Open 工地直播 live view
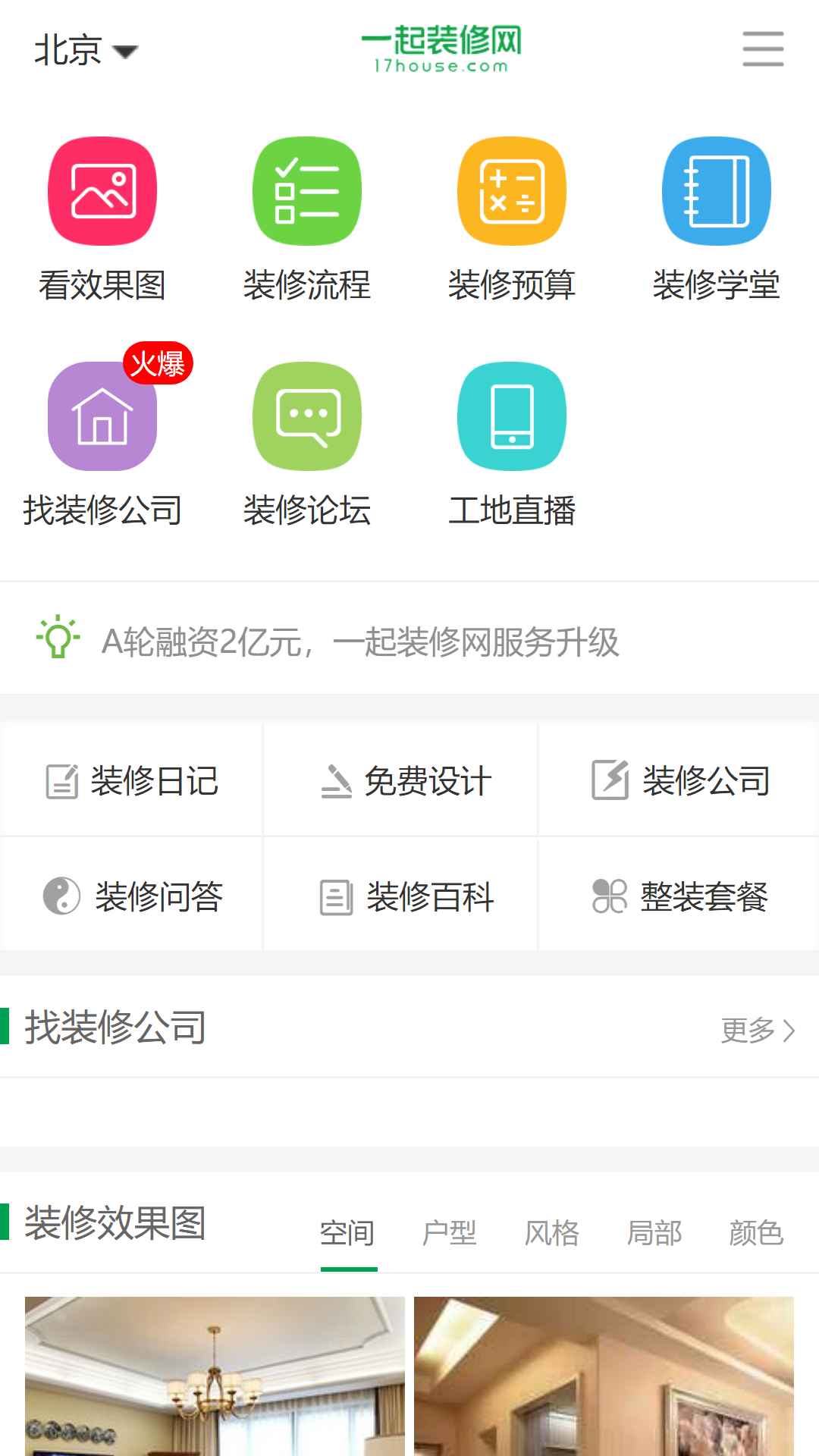819x1456 pixels. 512,416
